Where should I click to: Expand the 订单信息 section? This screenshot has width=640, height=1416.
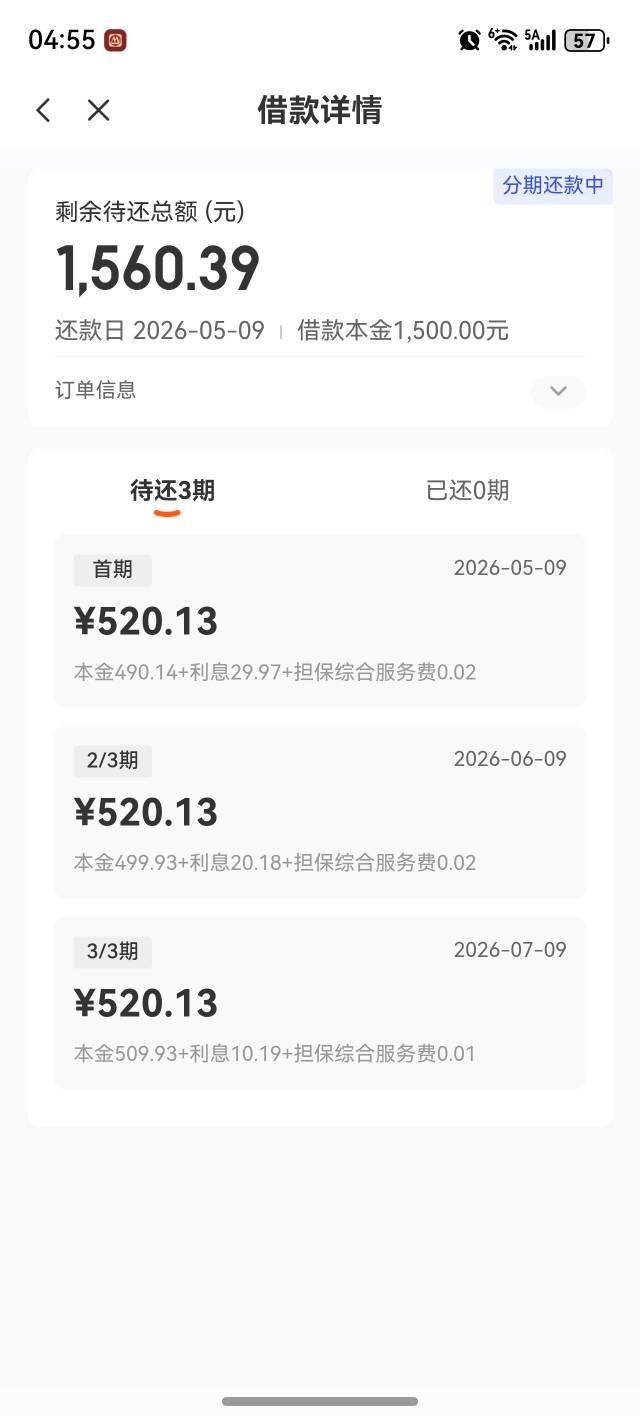558,391
